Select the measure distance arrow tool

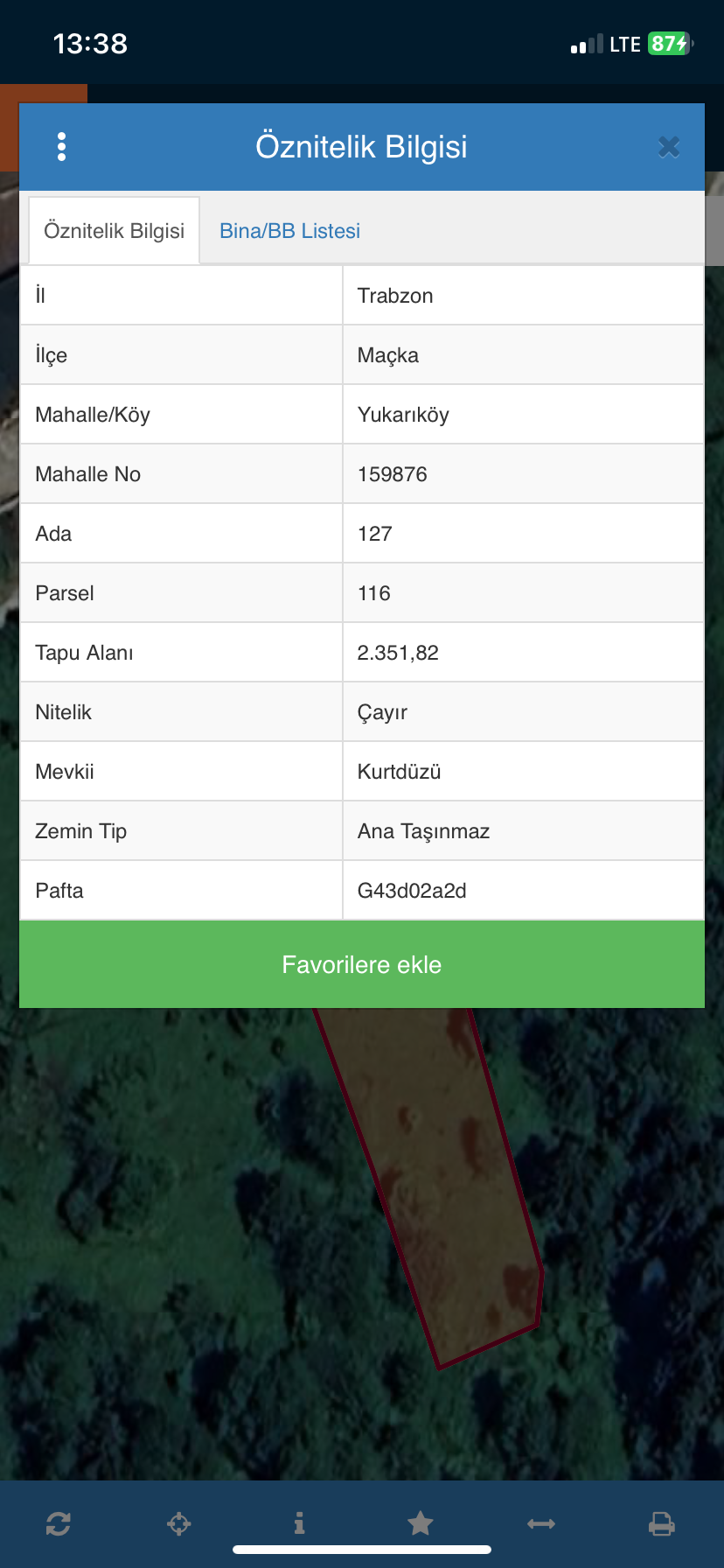[x=541, y=1524]
